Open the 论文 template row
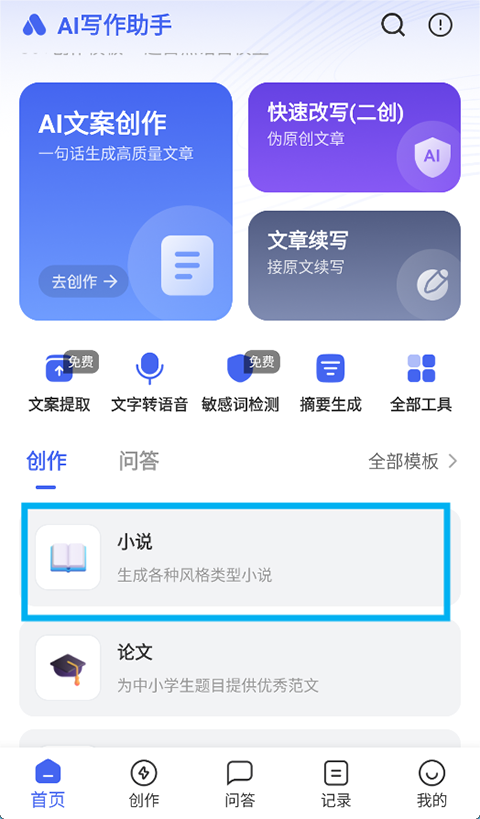The width and height of the screenshot is (480, 819). pos(240,668)
